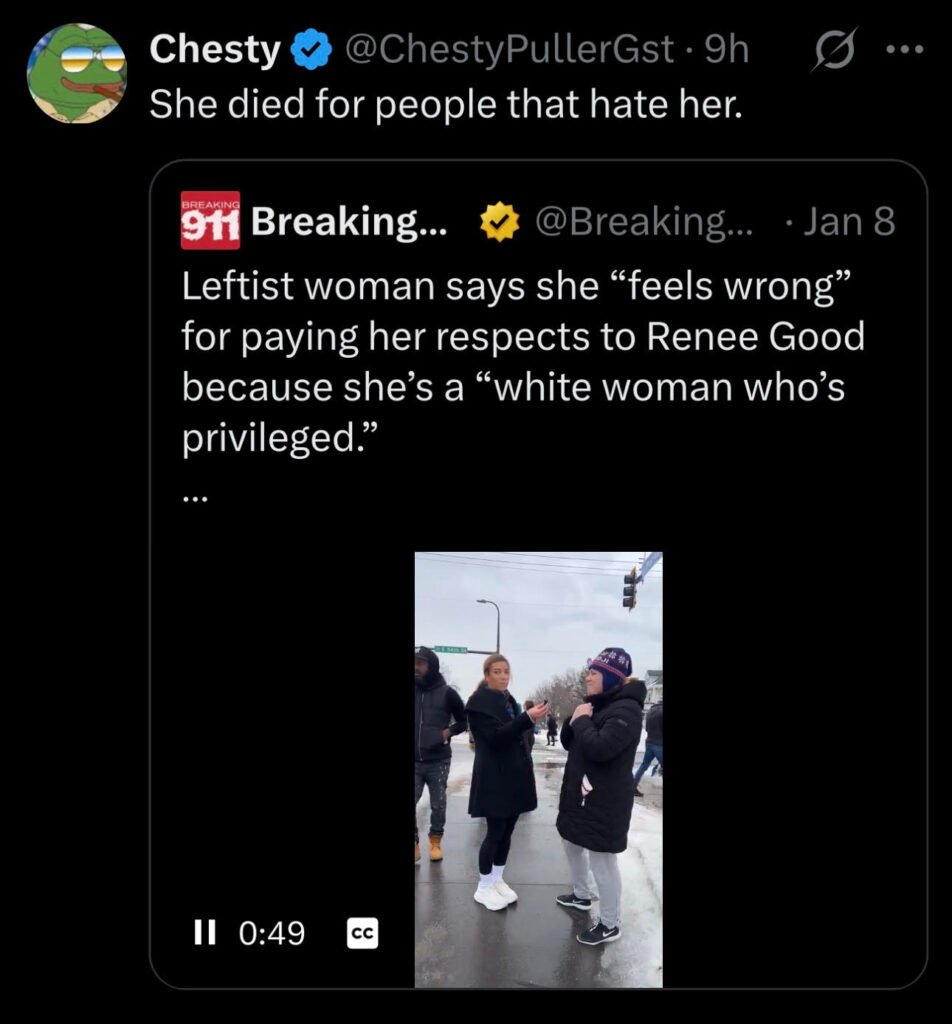This screenshot has height=1024, width=952.
Task: Open the post overflow menu
Action: 905,50
